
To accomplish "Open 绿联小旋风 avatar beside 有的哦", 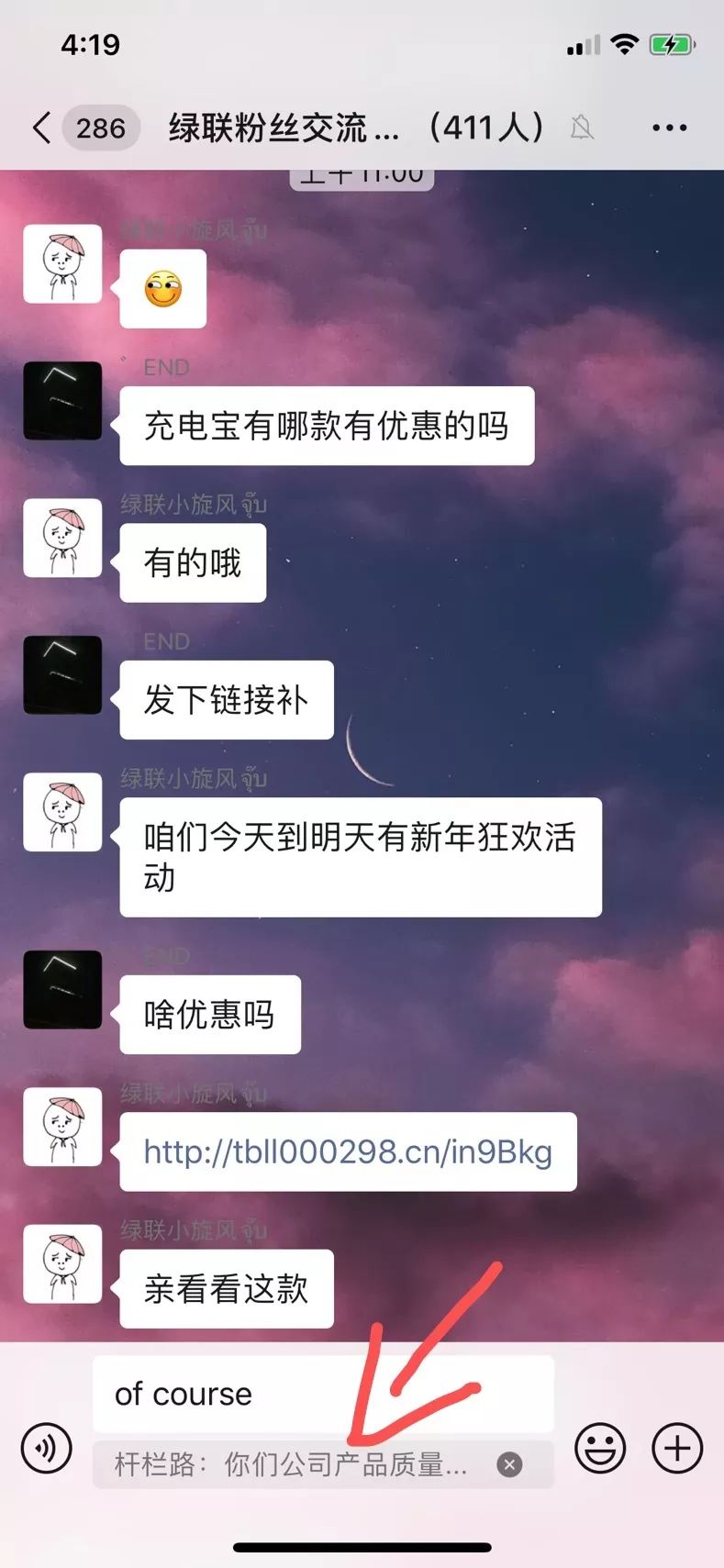I will (x=62, y=538).
